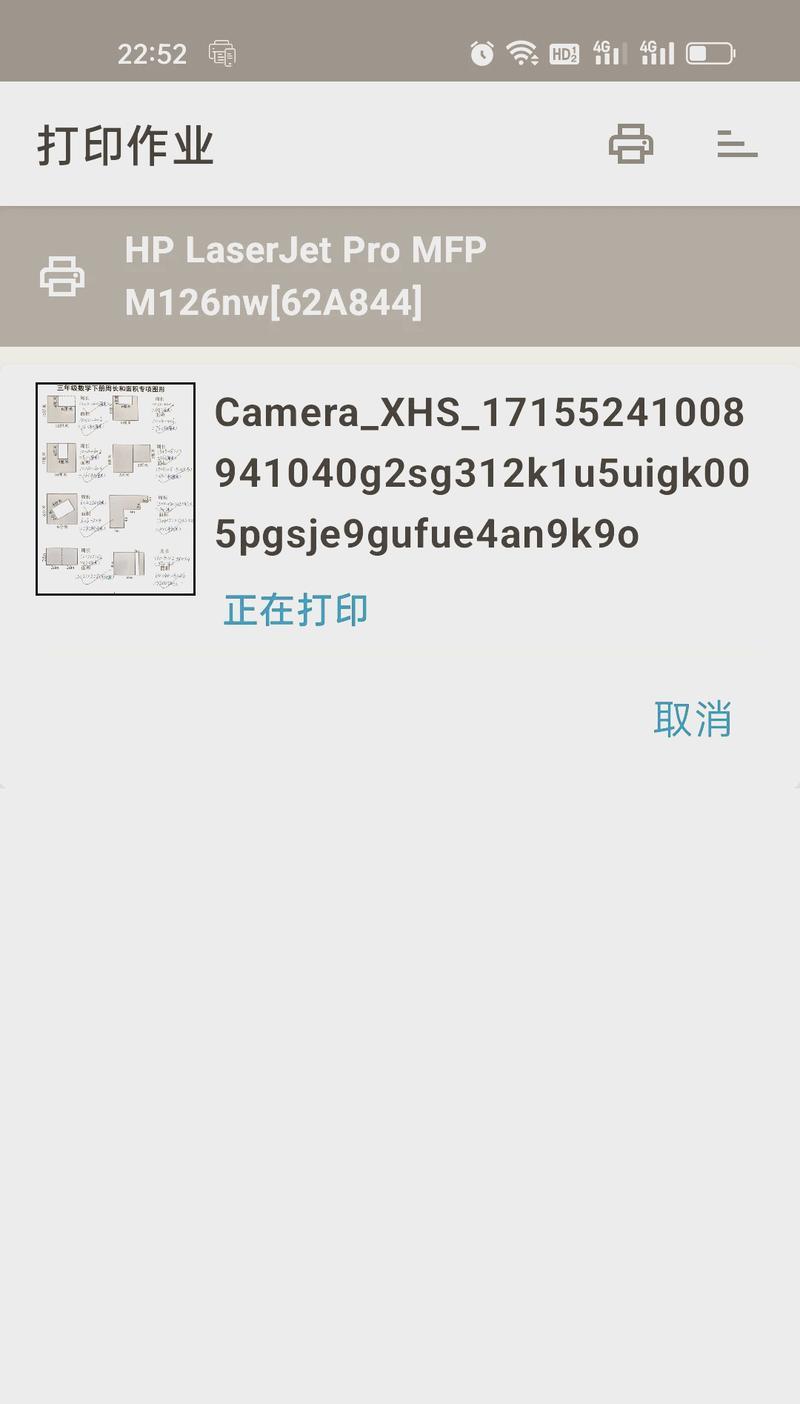Open the Camera_XHS print job thumbnail

pyautogui.click(x=116, y=489)
